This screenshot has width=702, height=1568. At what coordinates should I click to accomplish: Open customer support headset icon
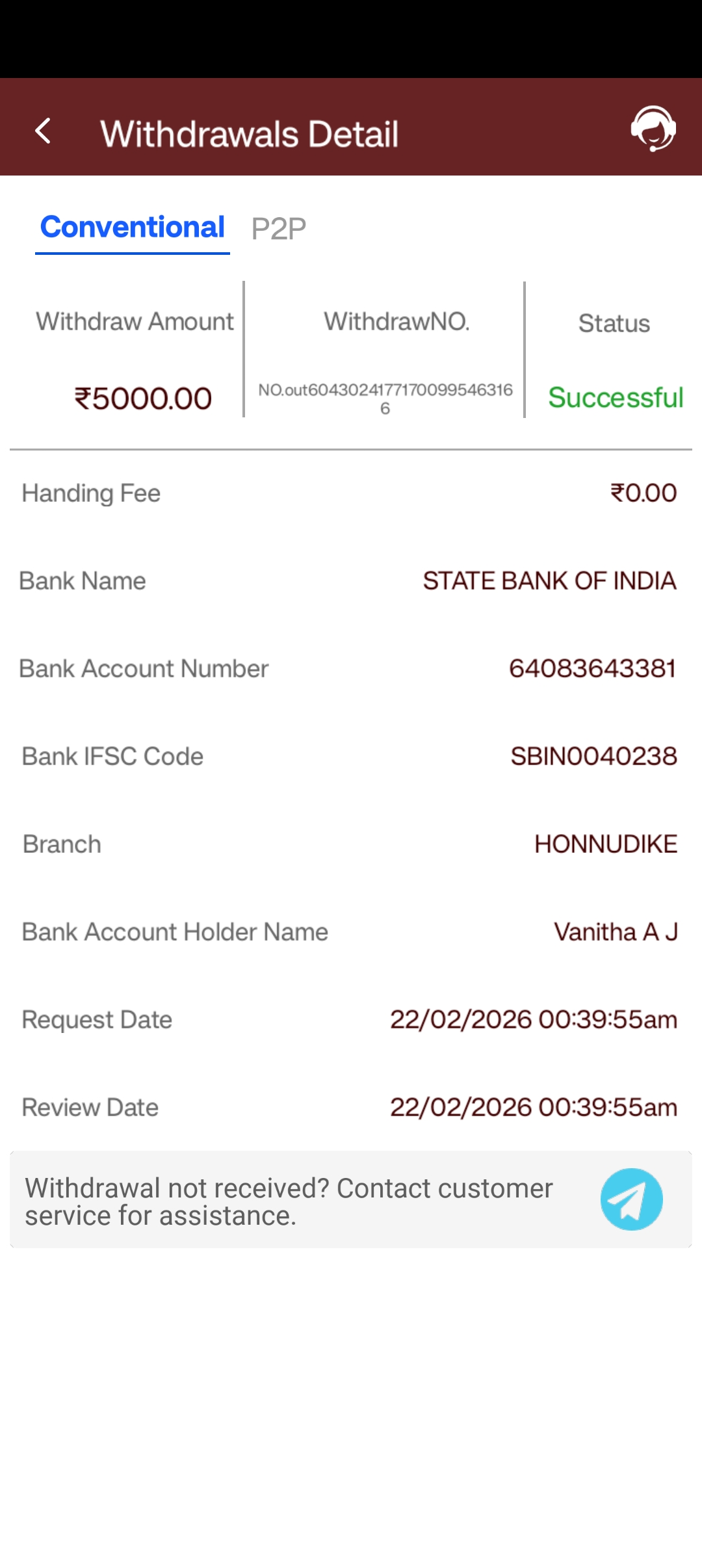(x=653, y=129)
